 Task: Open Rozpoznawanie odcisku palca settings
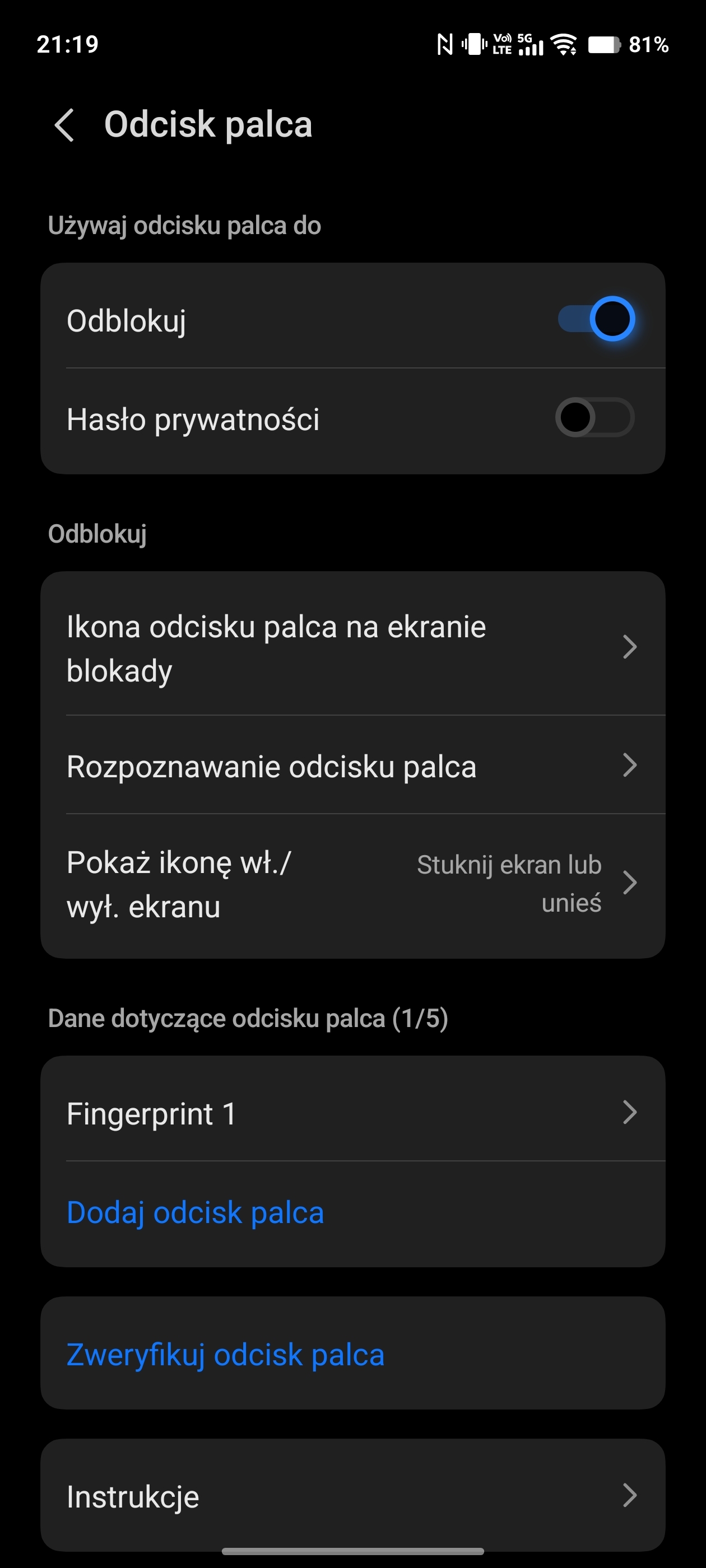pyautogui.click(x=352, y=766)
